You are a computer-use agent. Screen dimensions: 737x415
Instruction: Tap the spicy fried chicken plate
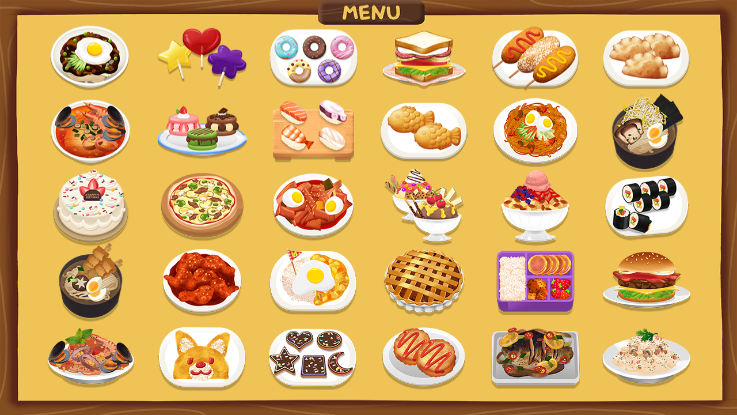point(202,280)
